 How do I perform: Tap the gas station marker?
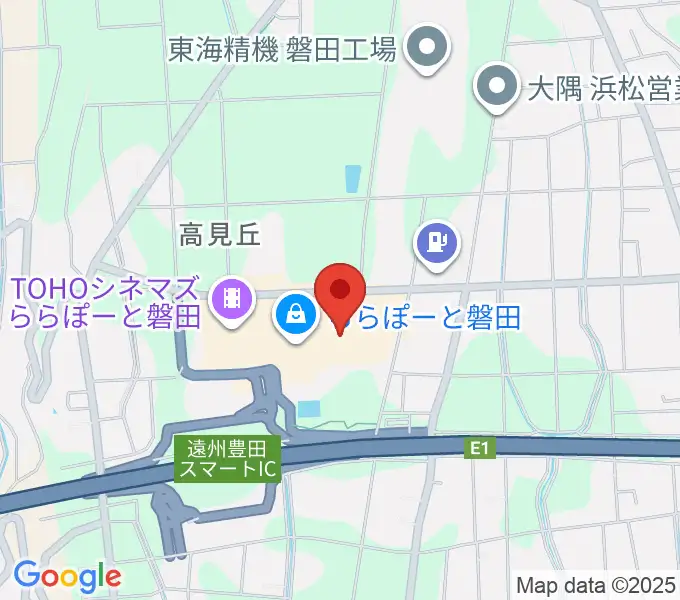point(437,242)
